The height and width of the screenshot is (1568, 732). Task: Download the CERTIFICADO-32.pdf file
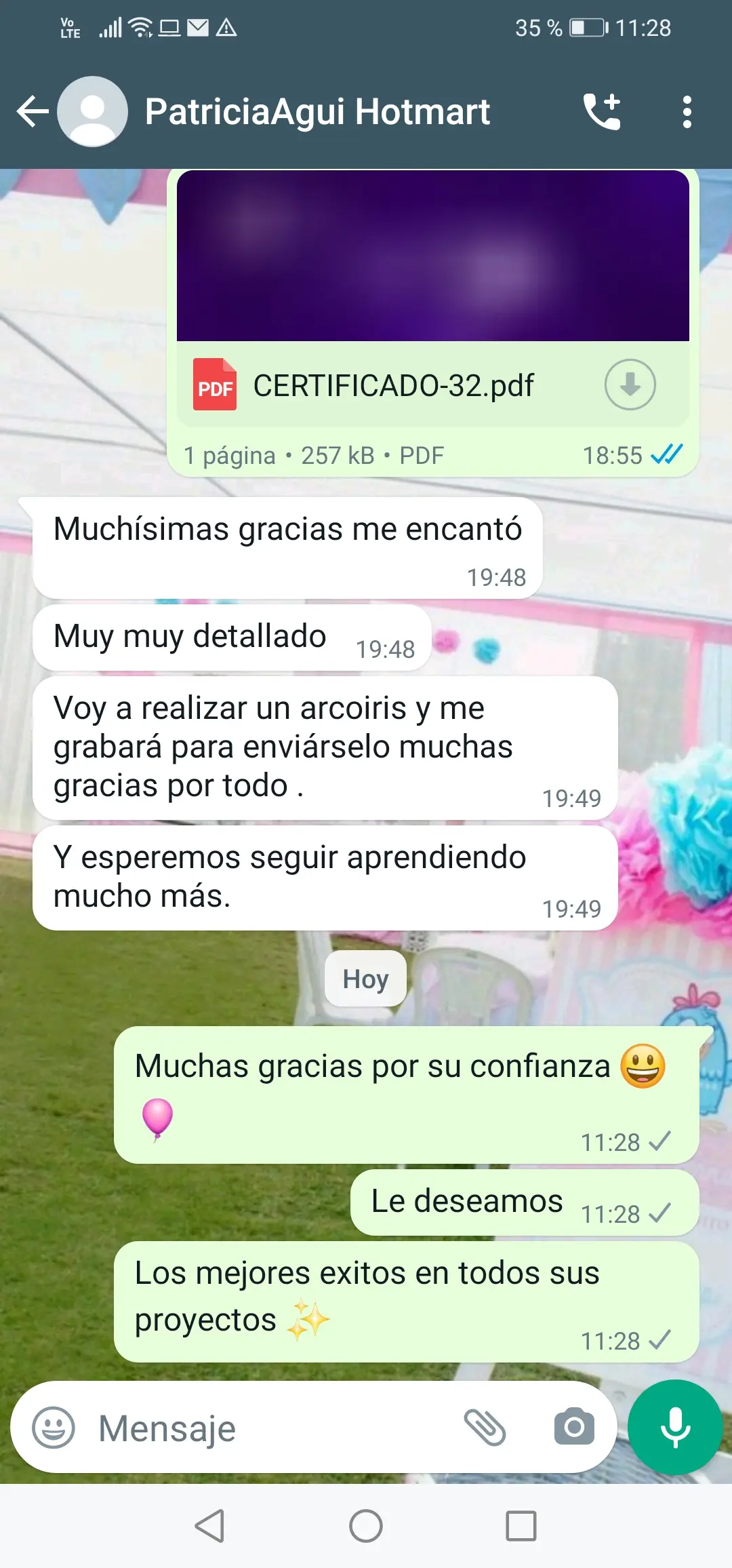coord(630,385)
